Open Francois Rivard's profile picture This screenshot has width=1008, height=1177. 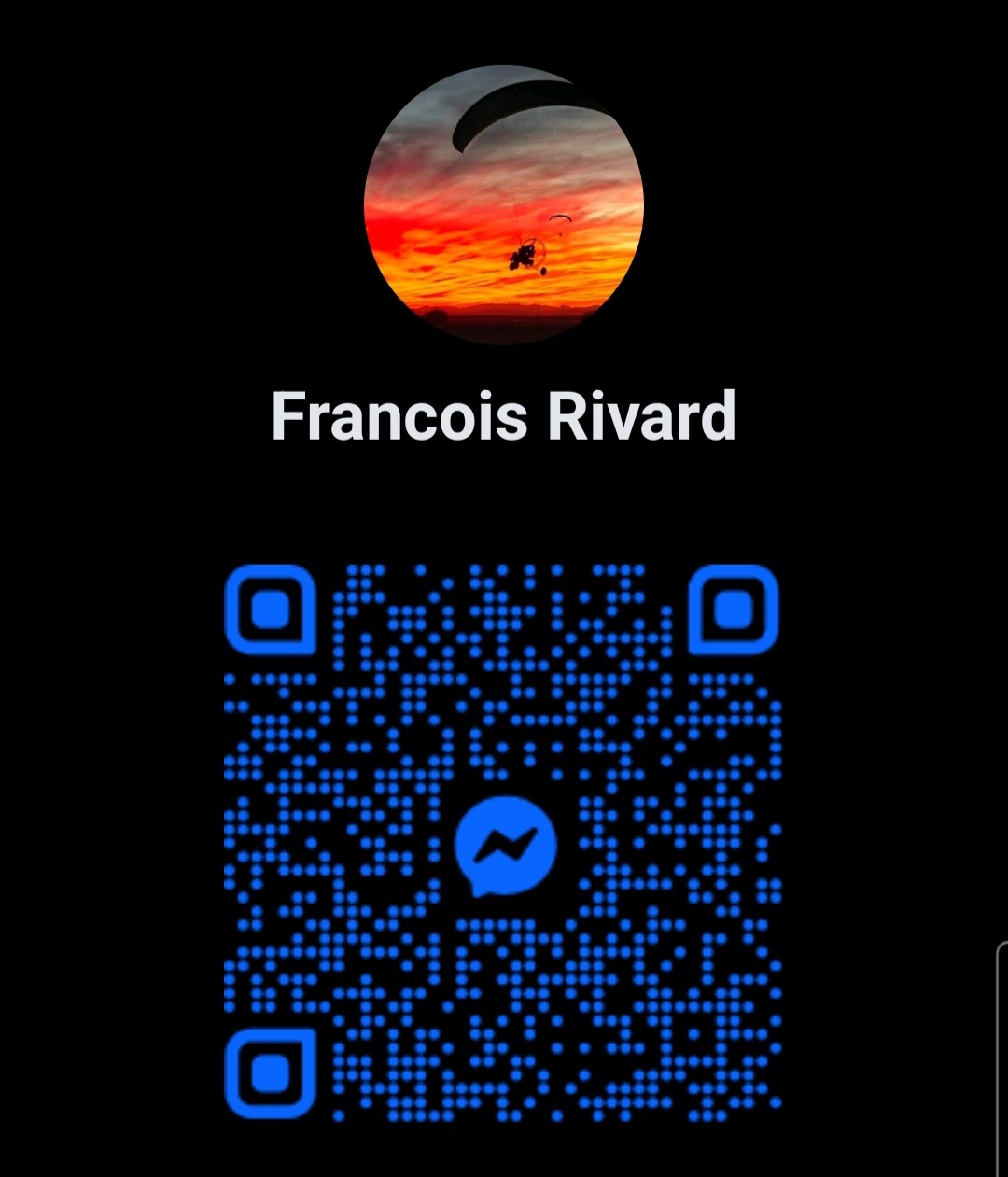(504, 206)
